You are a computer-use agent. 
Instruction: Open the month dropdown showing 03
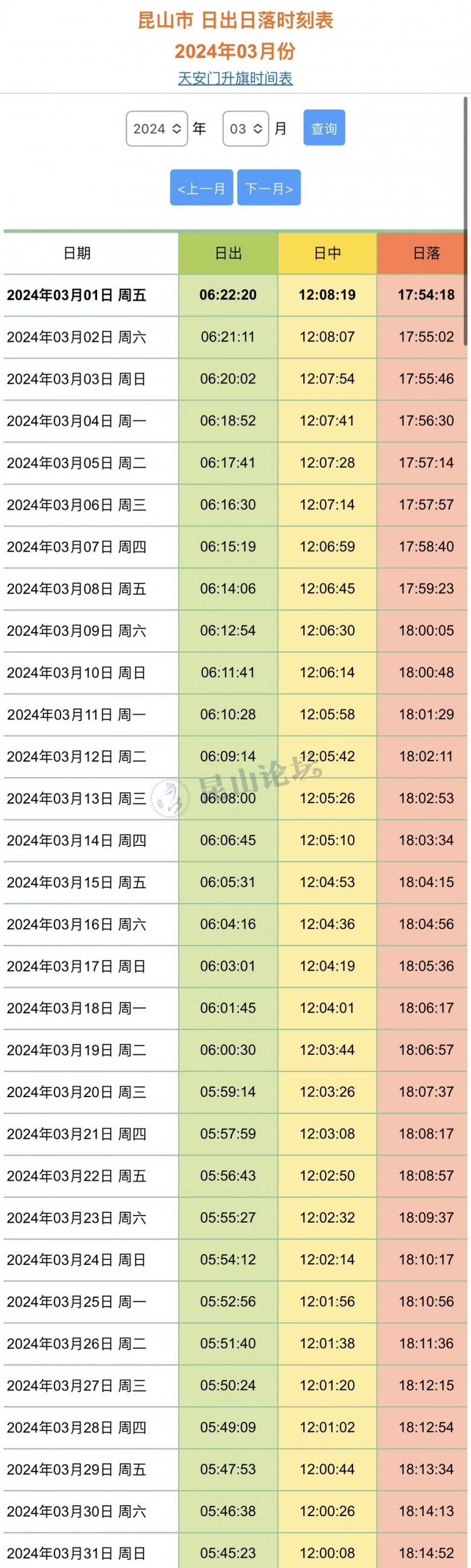coord(246,129)
